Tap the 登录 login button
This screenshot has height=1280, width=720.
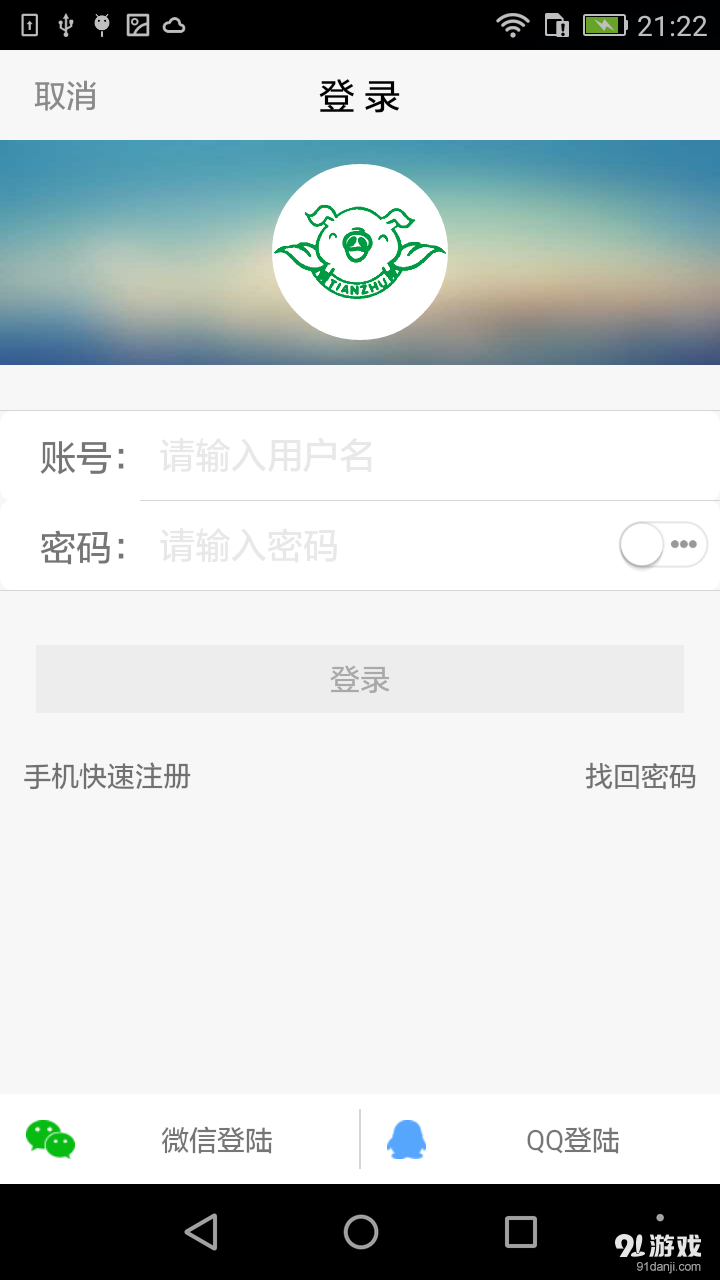click(360, 678)
